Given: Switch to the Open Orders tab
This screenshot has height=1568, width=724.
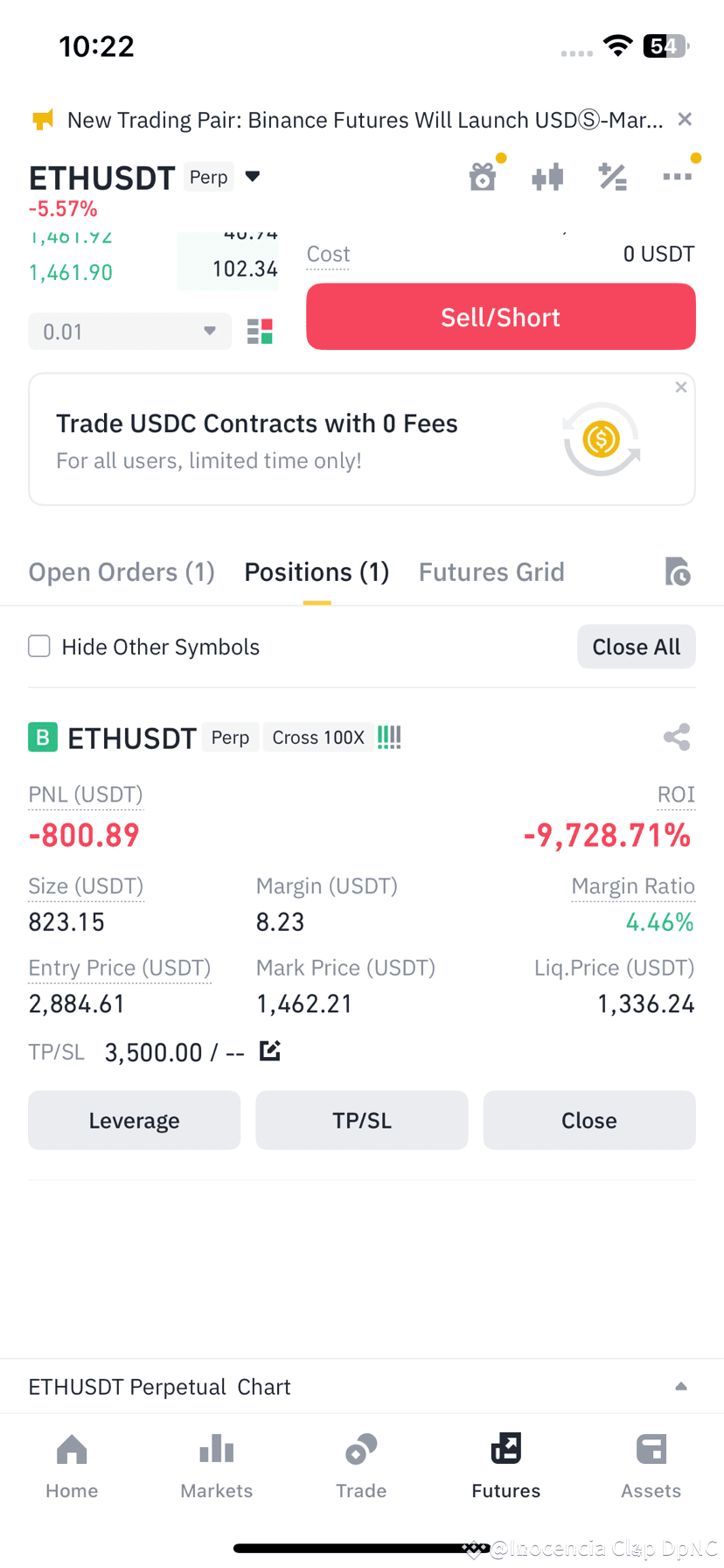Looking at the screenshot, I should tap(122, 572).
